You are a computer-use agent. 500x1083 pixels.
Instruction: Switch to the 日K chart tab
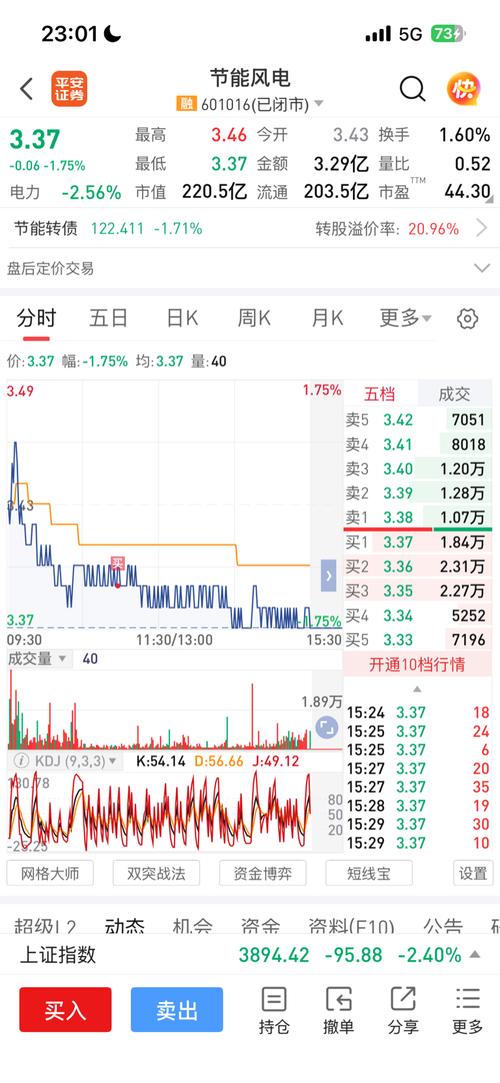tap(182, 318)
